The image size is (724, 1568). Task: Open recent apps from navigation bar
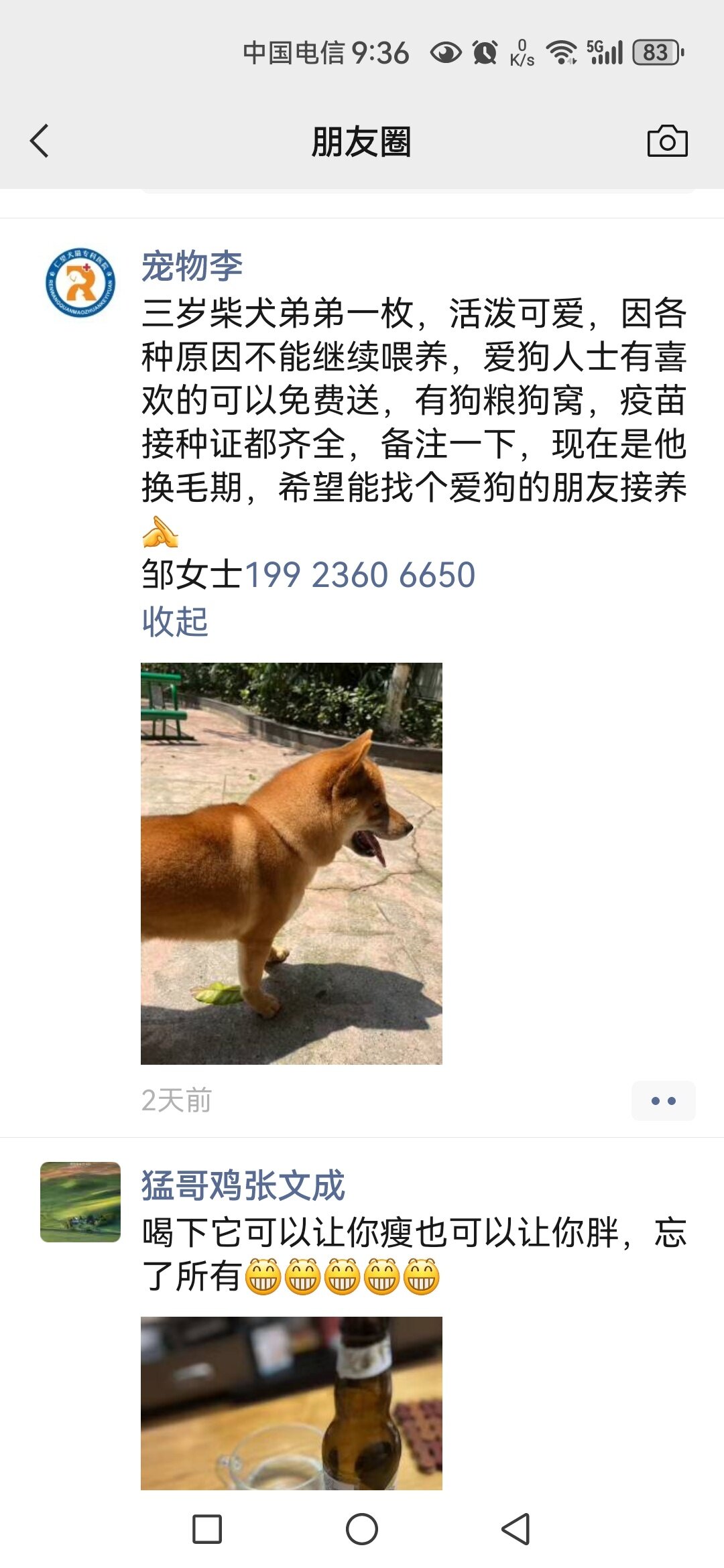coord(207,1529)
